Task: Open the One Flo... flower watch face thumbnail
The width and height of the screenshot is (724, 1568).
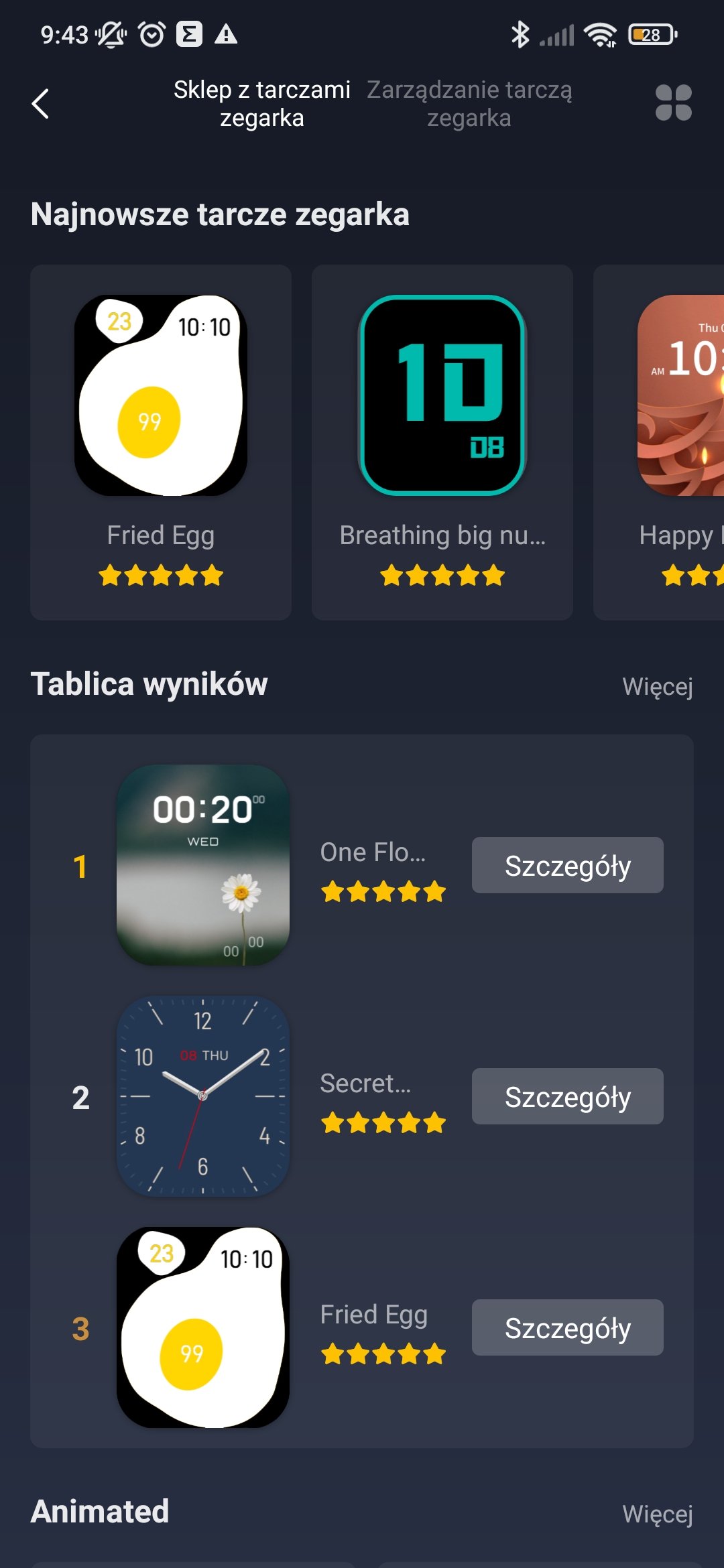Action: point(203,865)
